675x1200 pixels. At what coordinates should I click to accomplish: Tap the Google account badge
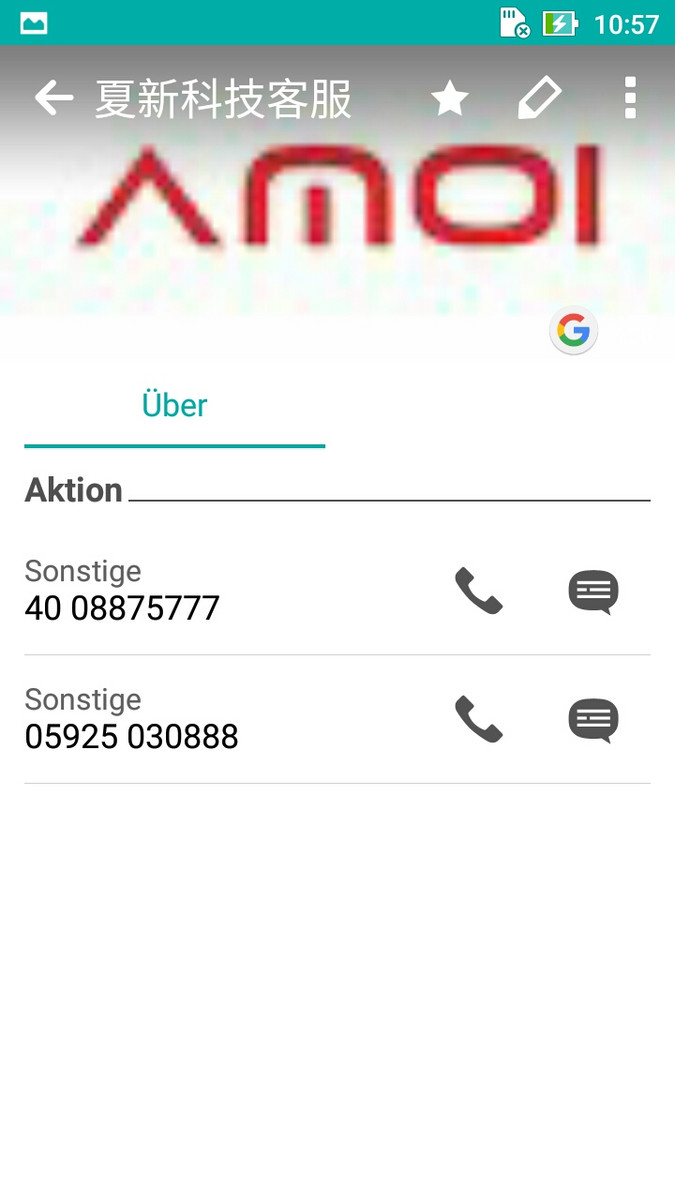[573, 330]
